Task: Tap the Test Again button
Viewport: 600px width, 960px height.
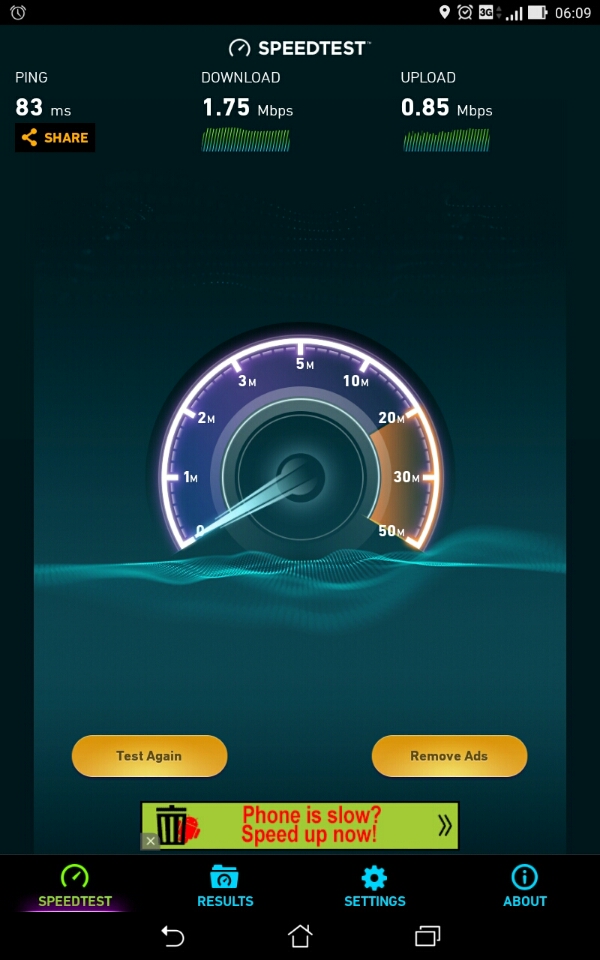Action: (x=149, y=756)
